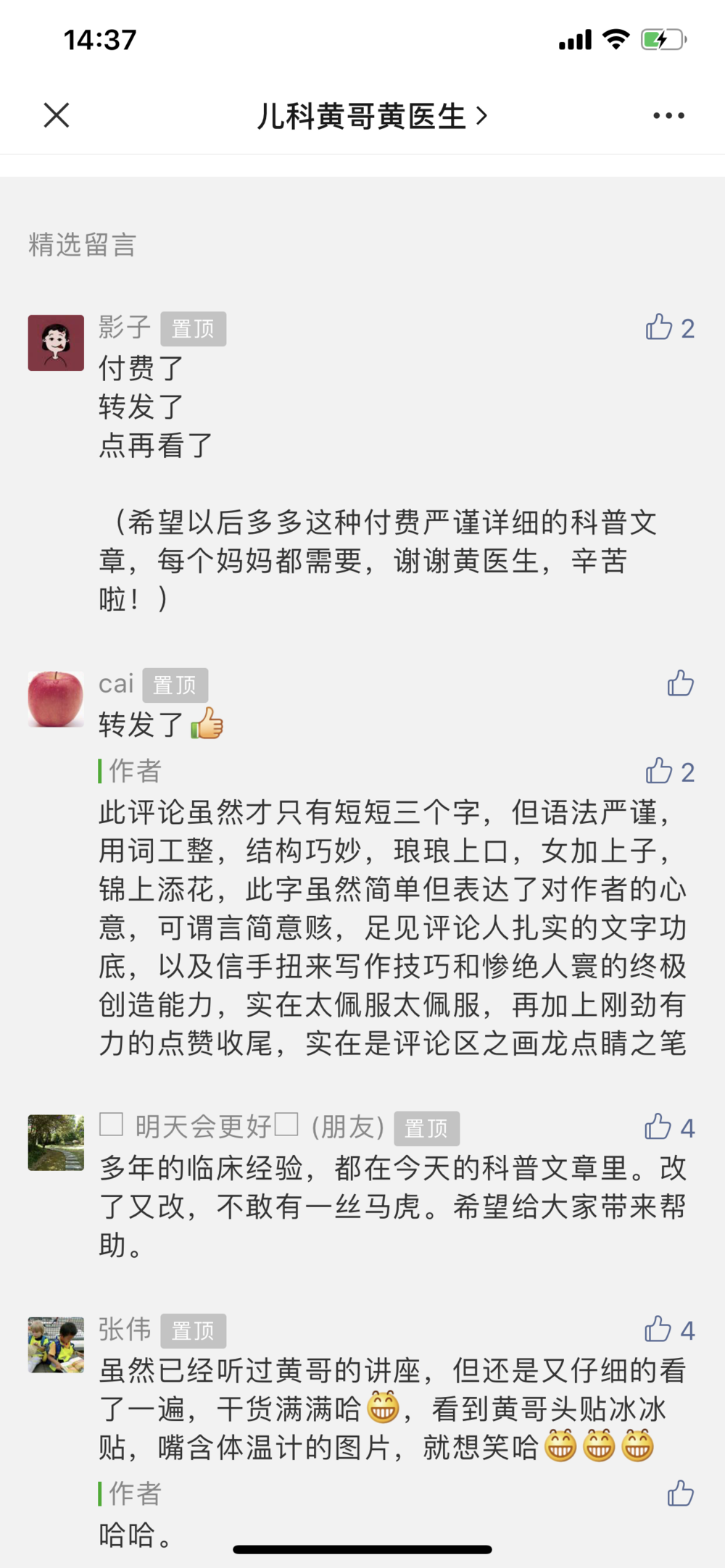The image size is (725, 1568).
Task: Like the author's 哈哈 reply
Action: coord(680,1493)
